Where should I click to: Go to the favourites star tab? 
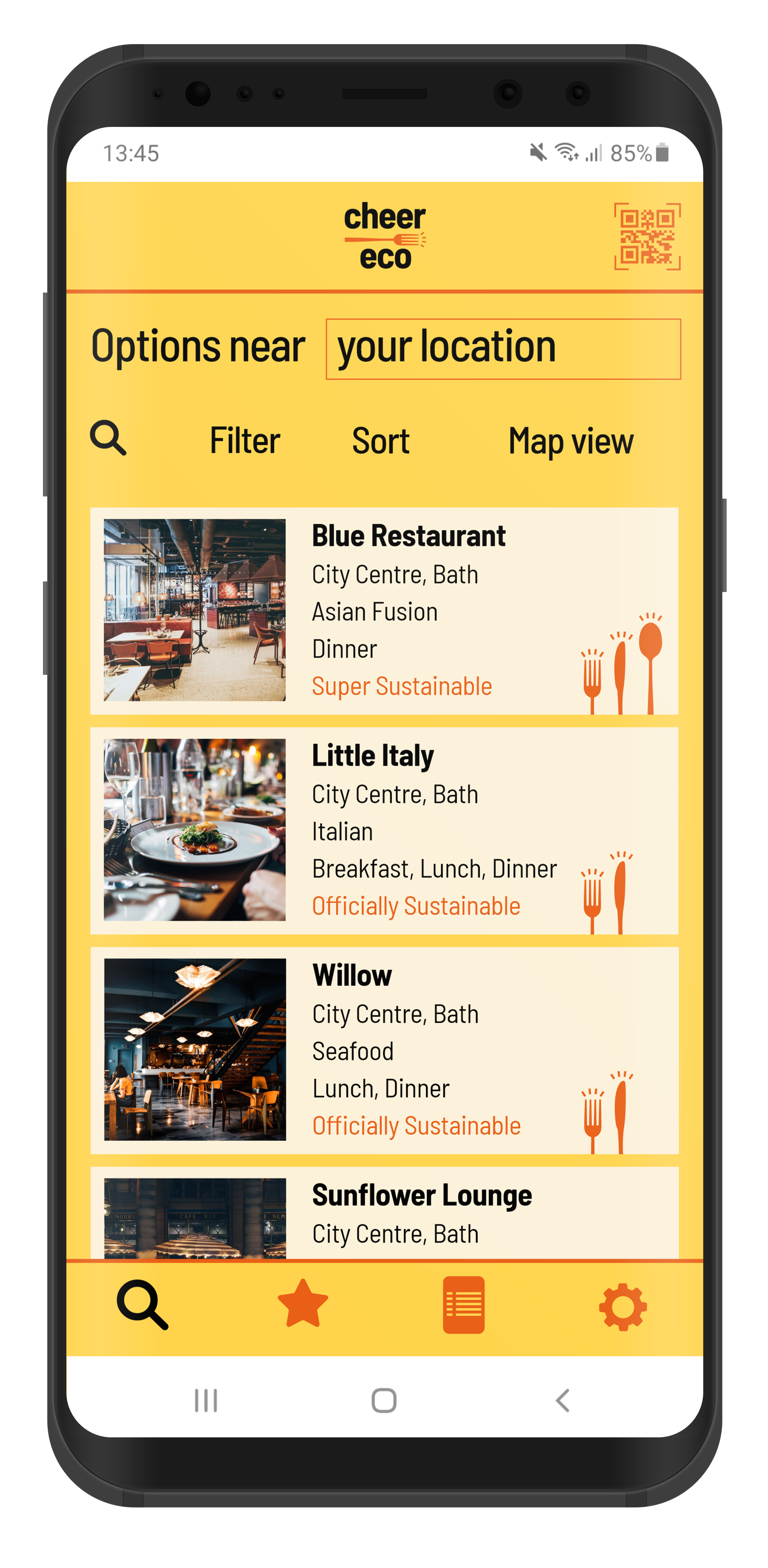pyautogui.click(x=303, y=1303)
